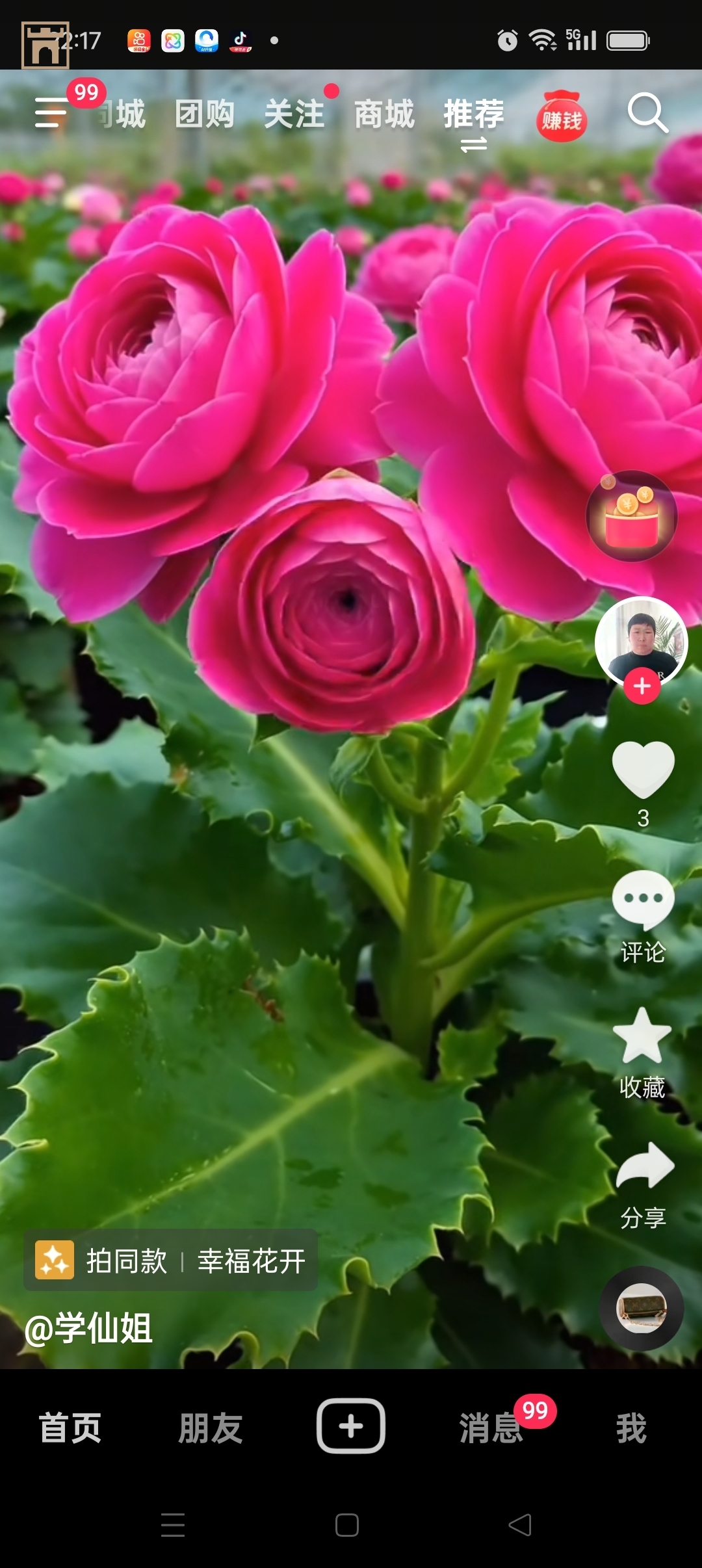Open the coin reward box icon
This screenshot has width=702, height=1568.
point(632,516)
